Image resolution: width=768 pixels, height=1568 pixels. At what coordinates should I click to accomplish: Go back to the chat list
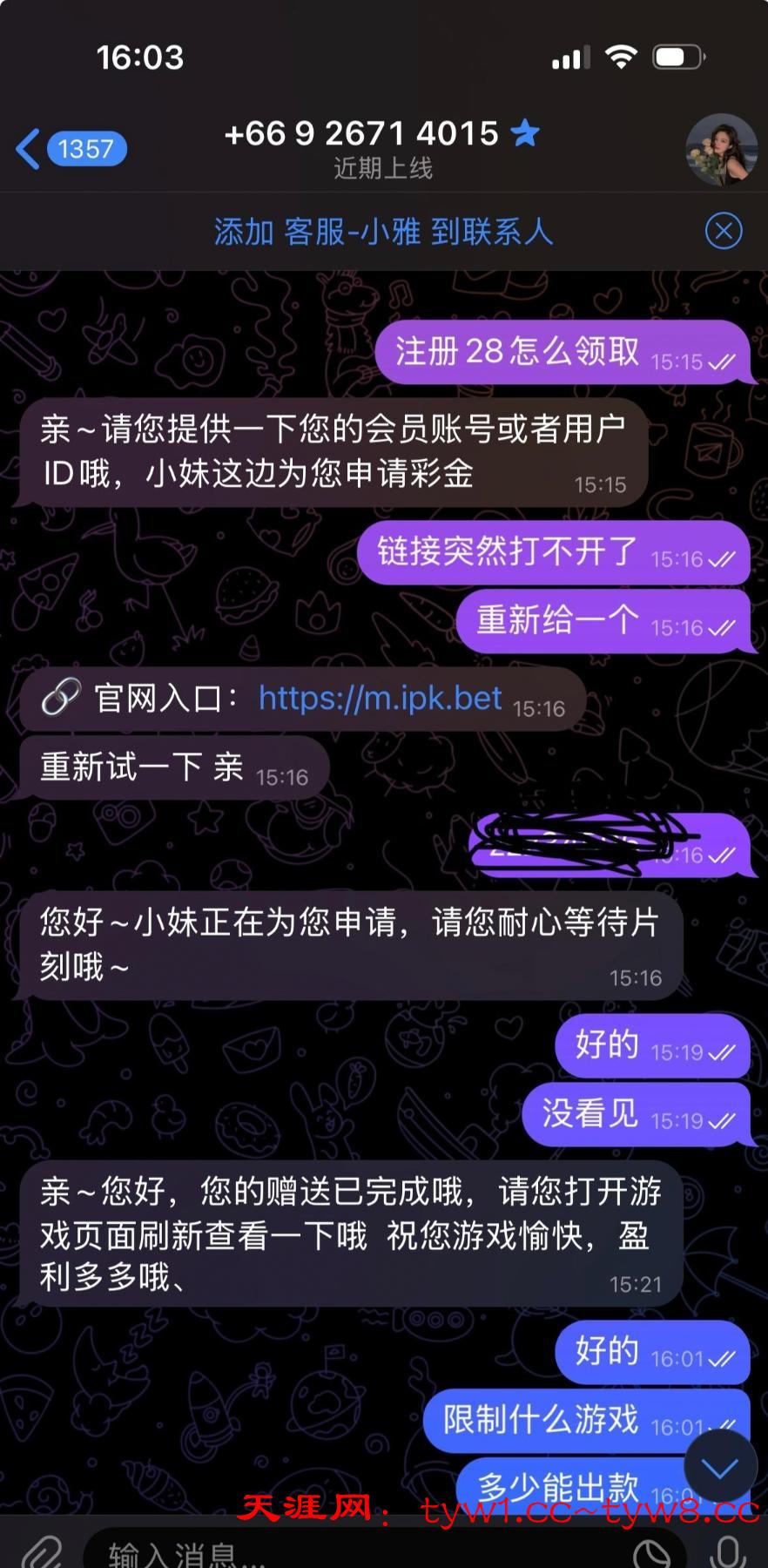[70, 149]
